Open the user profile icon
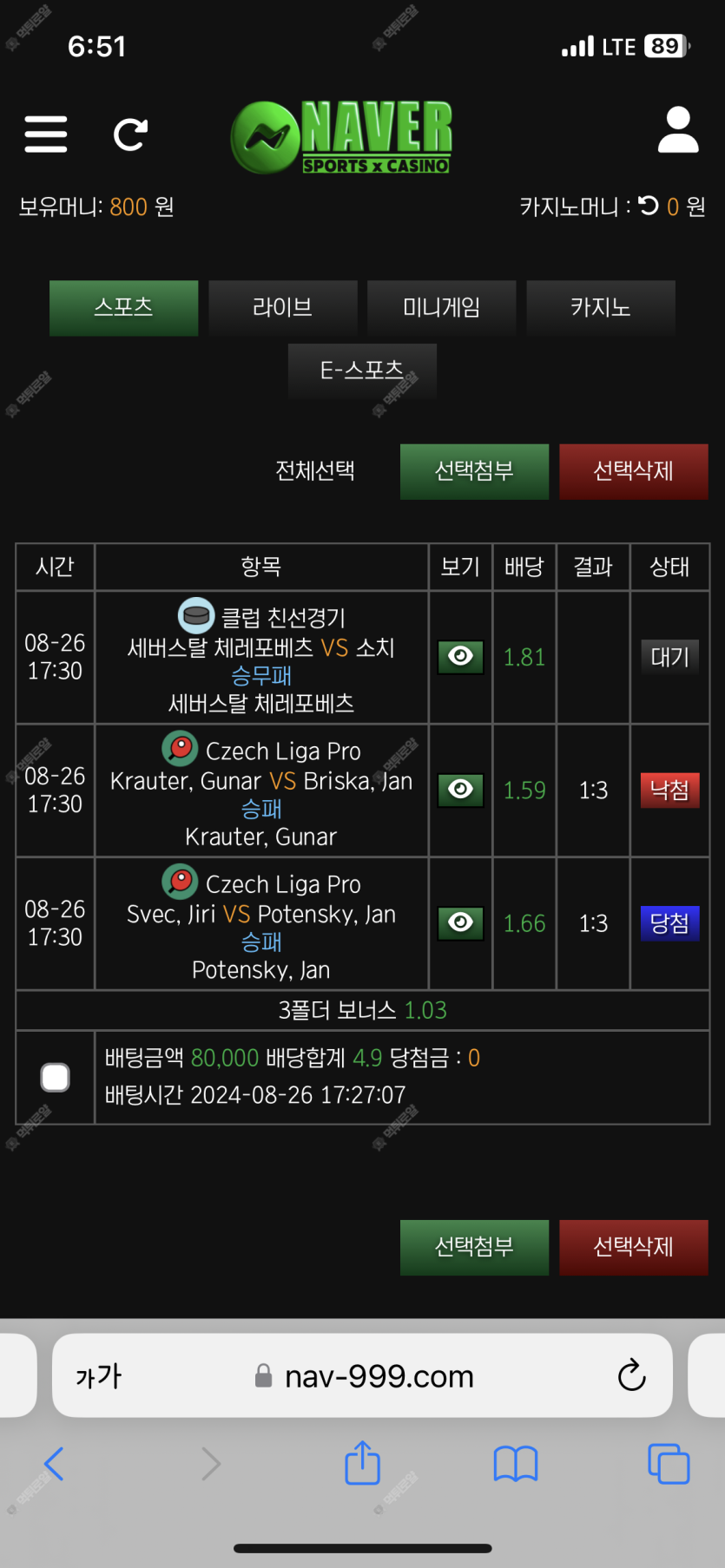The height and width of the screenshot is (1568, 725). [x=678, y=130]
